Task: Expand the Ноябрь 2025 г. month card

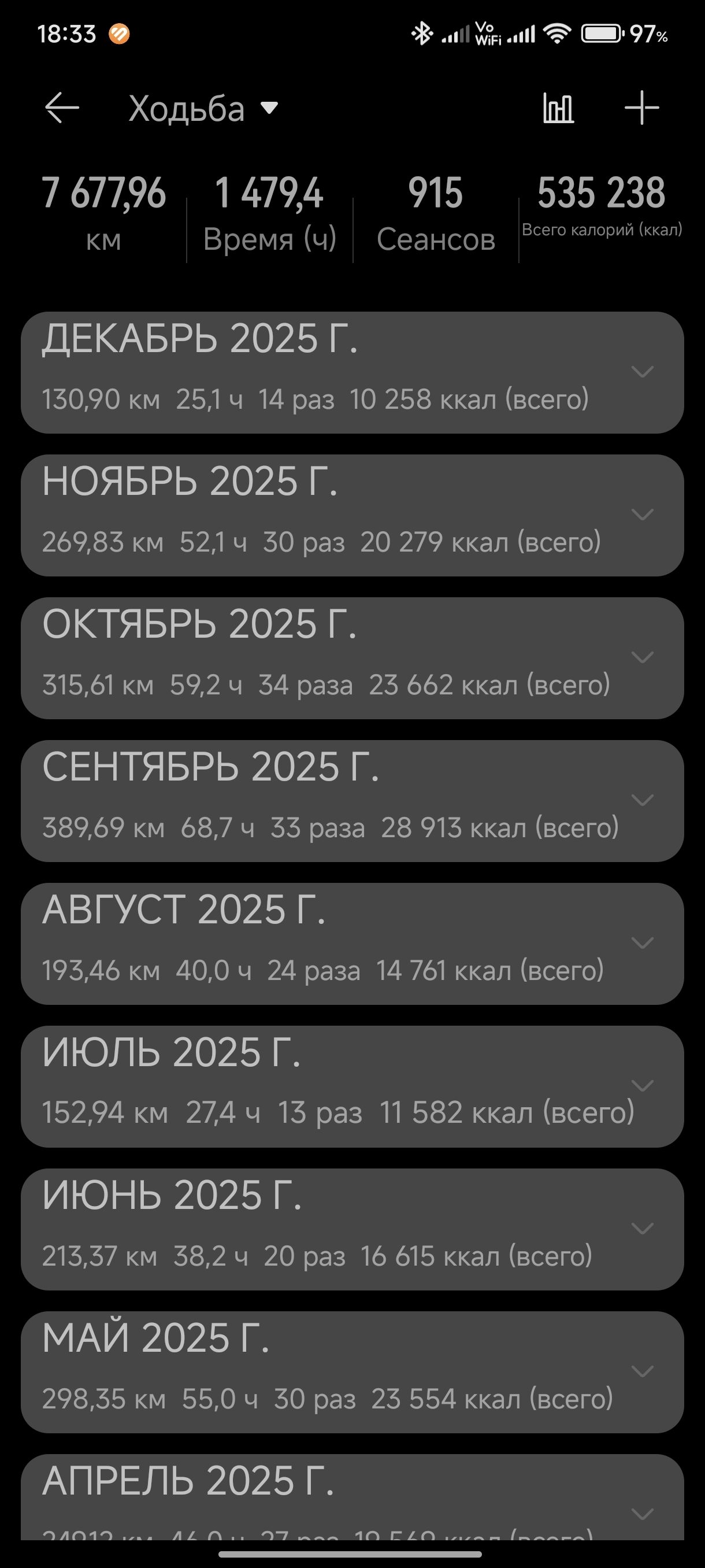Action: tap(642, 515)
